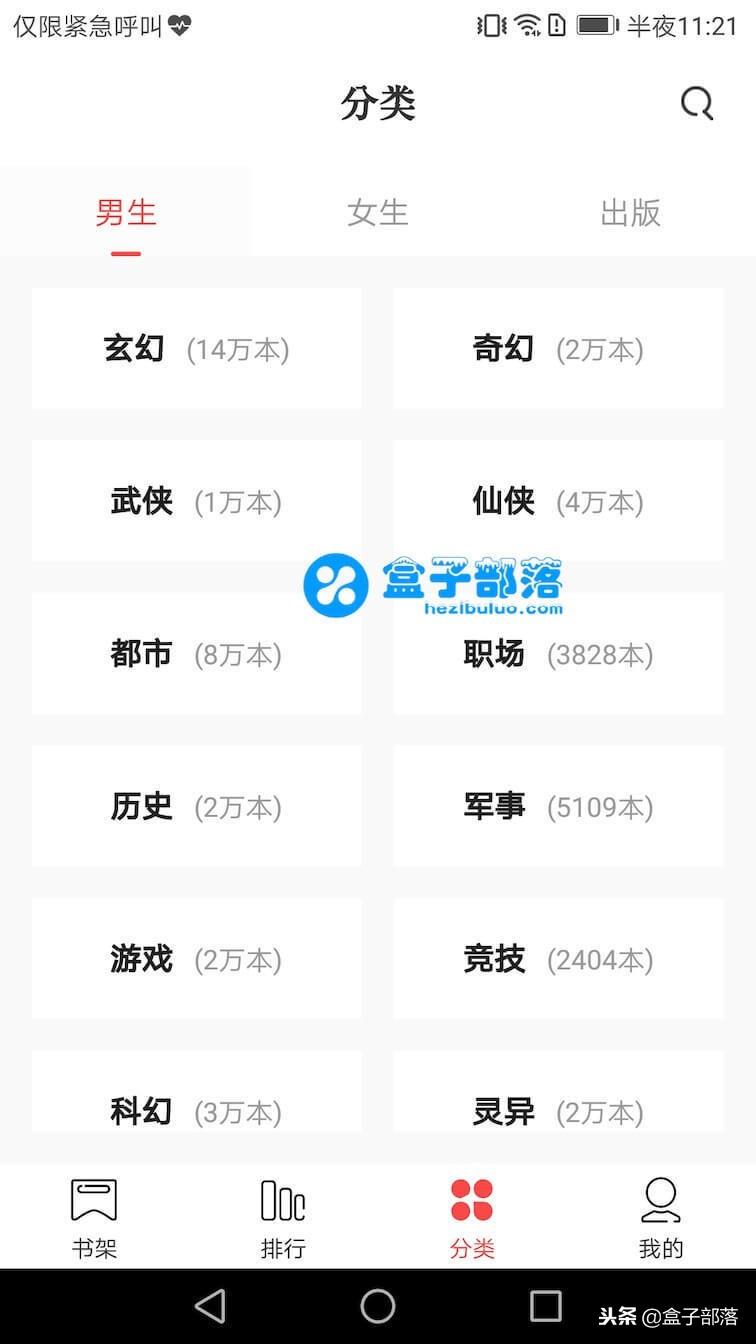Browse the 仙侠 category
756x1344 pixels.
pyautogui.click(x=558, y=501)
